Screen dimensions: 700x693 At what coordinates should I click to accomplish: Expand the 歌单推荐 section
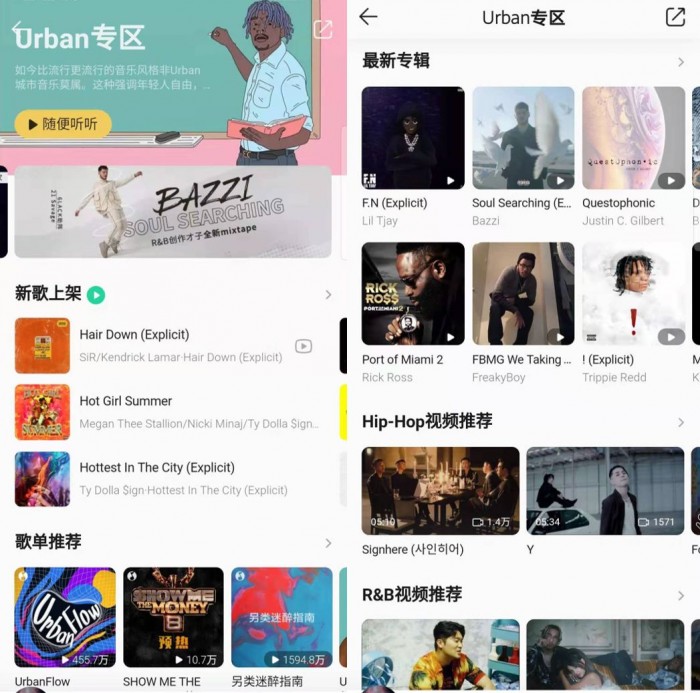tap(327, 543)
